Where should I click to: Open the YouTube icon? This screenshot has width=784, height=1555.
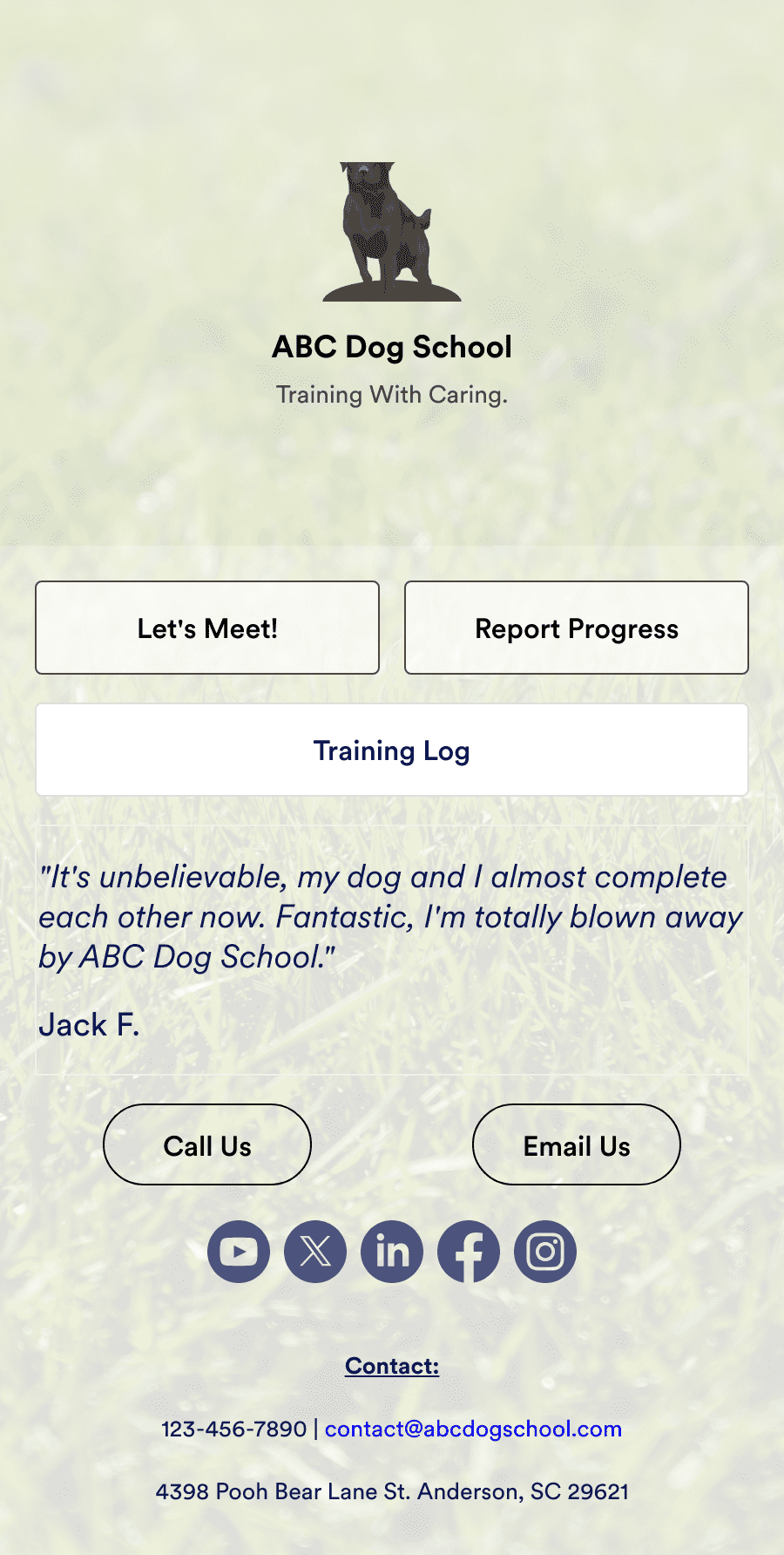[239, 1252]
